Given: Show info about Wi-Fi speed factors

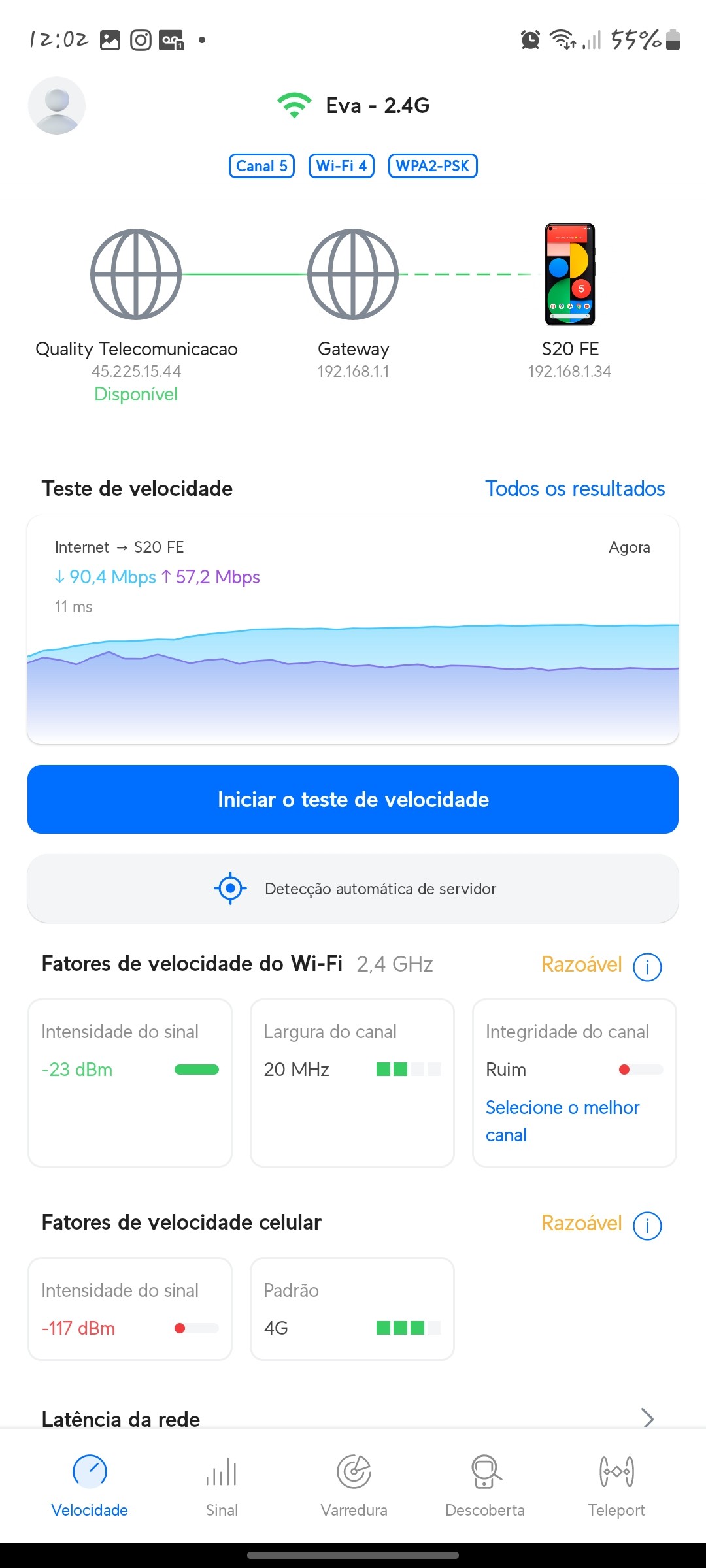Looking at the screenshot, I should (647, 966).
